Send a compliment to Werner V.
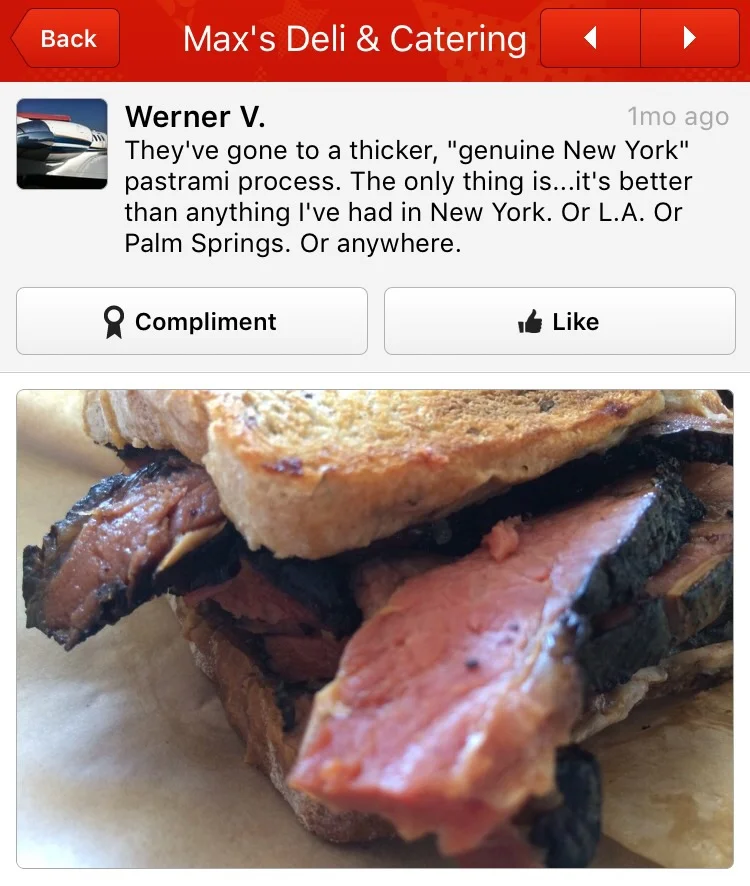The height and width of the screenshot is (886, 750). [191, 321]
